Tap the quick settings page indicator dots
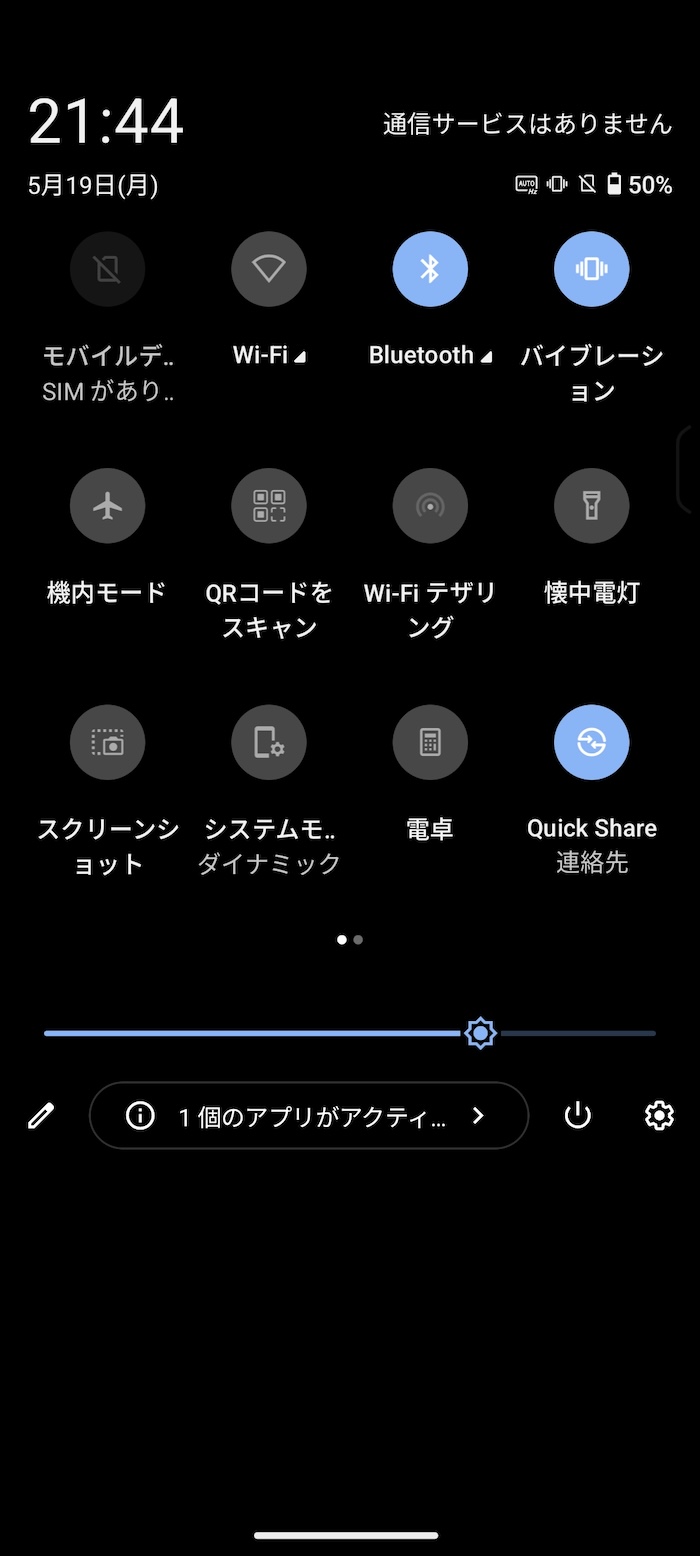Viewport: 700px width, 1556px height. coord(350,940)
